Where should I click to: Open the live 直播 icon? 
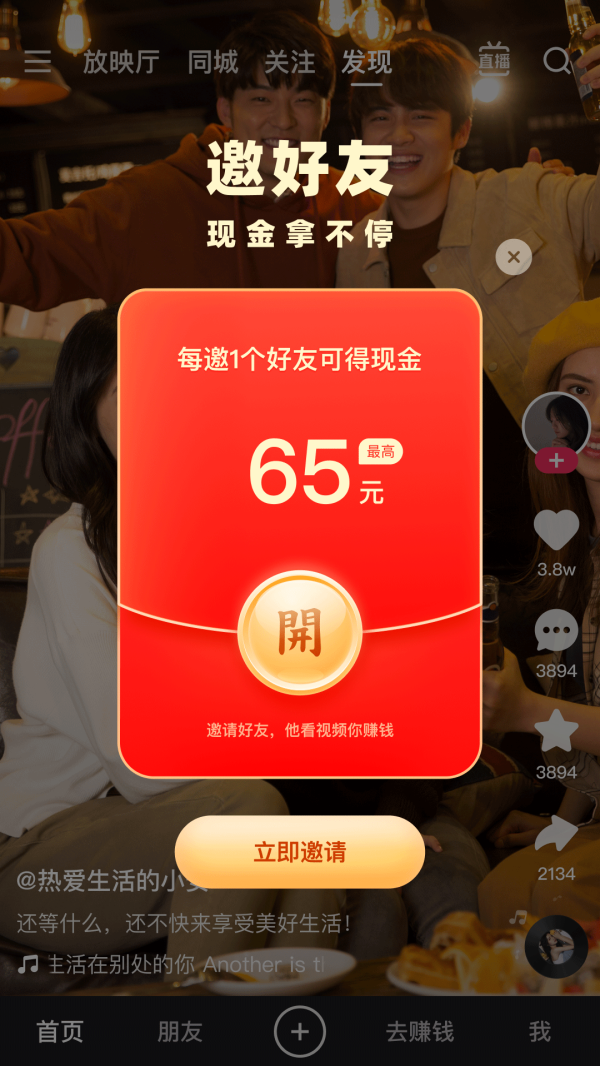[494, 60]
